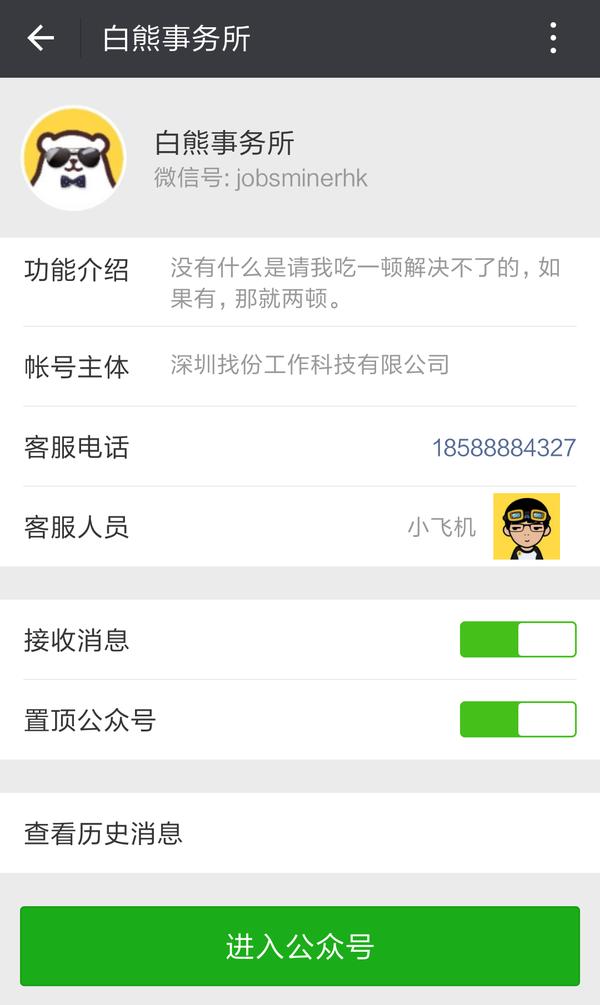Image resolution: width=600 pixels, height=1005 pixels.
Task: Tap the green 进入公众号 button
Action: (x=300, y=946)
